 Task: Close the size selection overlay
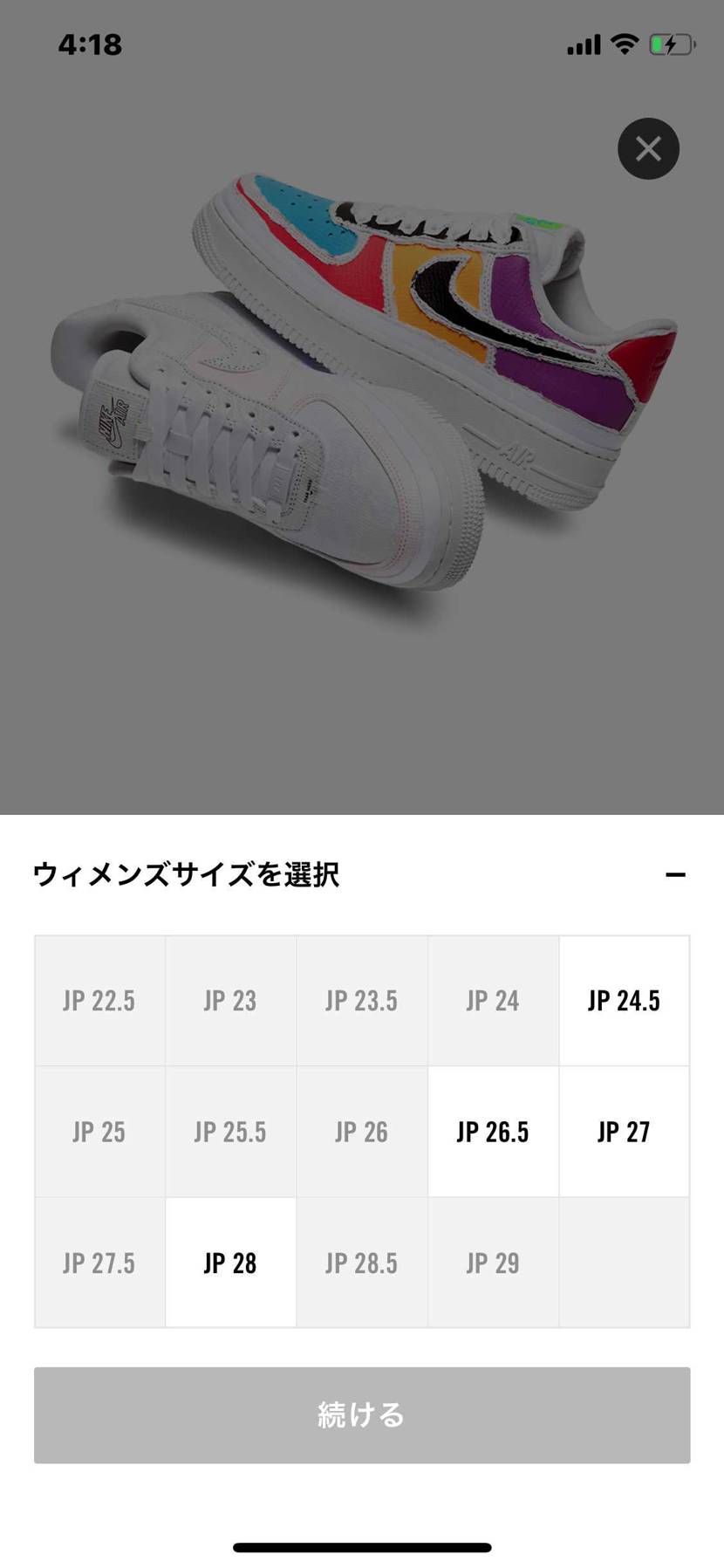click(648, 149)
